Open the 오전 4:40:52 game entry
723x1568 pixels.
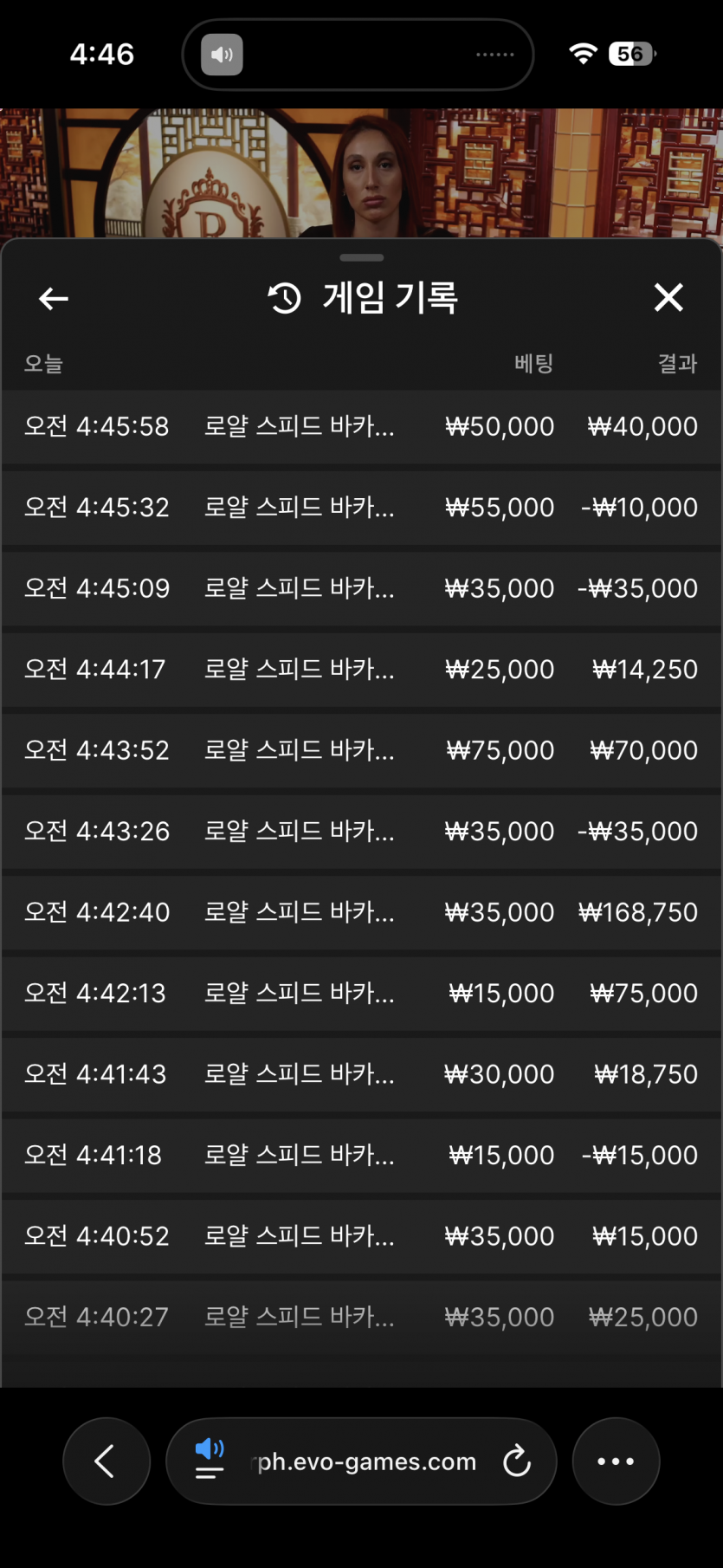tap(361, 1236)
